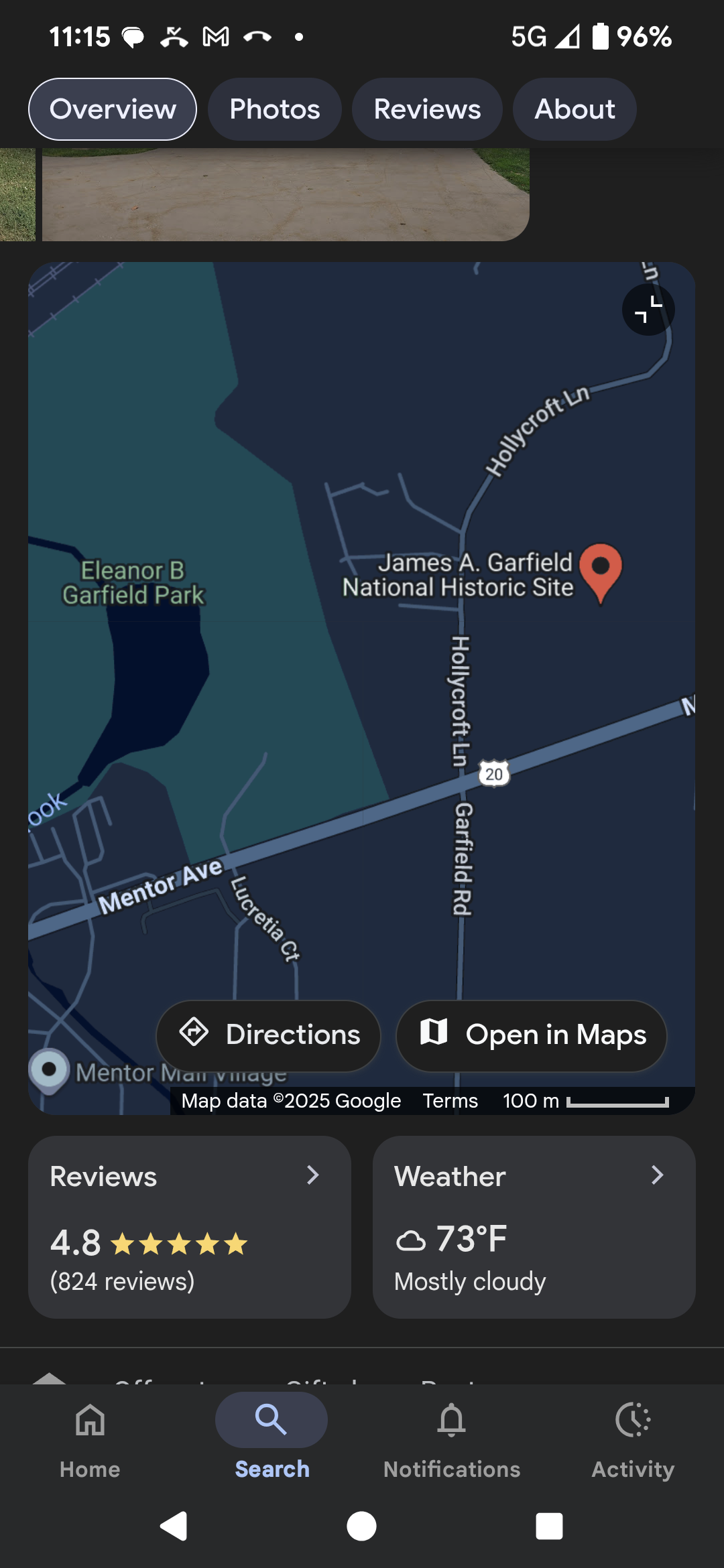724x1568 pixels.
Task: Tap the system back button
Action: [x=174, y=1526]
